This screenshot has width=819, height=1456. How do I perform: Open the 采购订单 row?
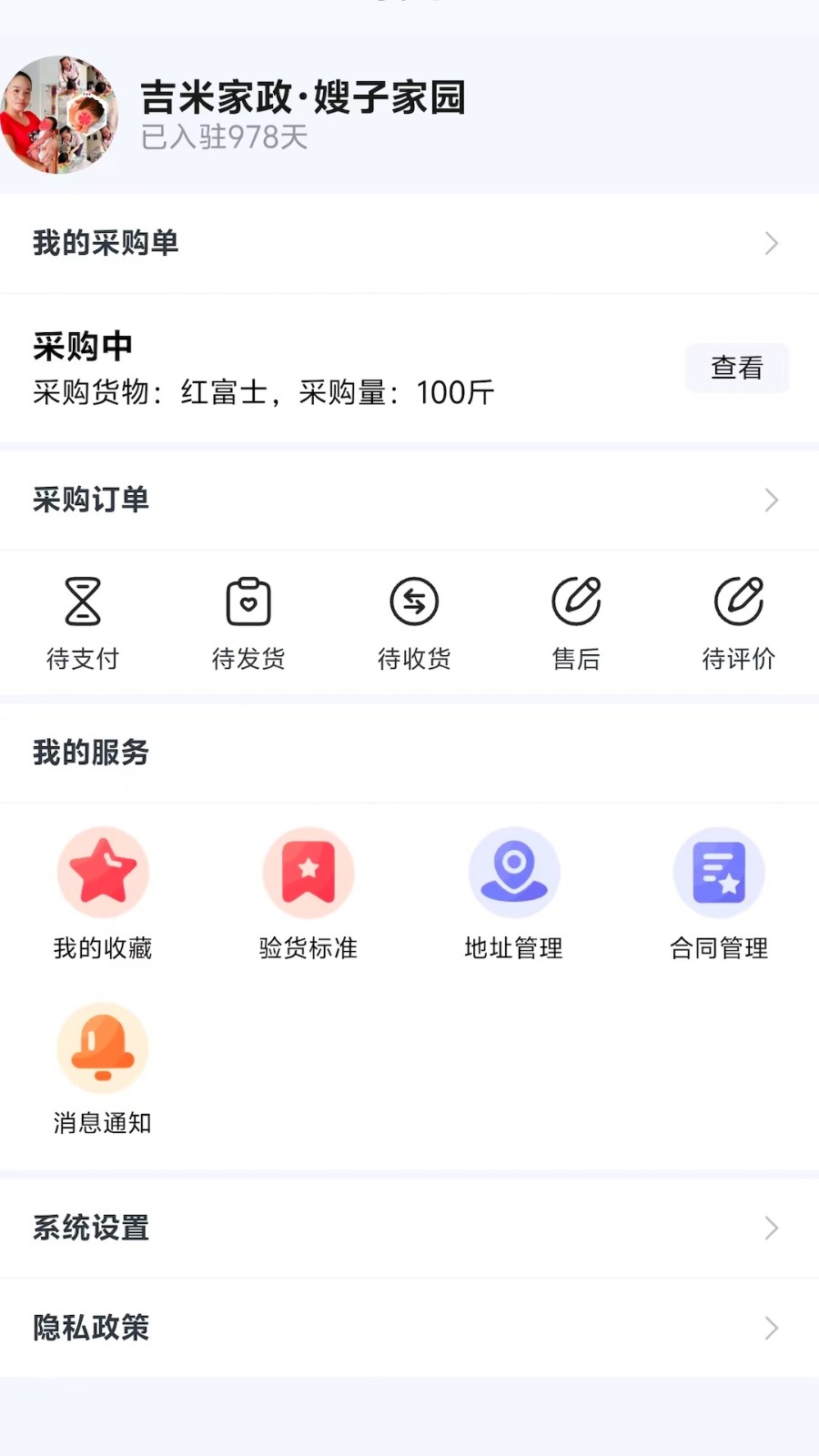[x=409, y=500]
